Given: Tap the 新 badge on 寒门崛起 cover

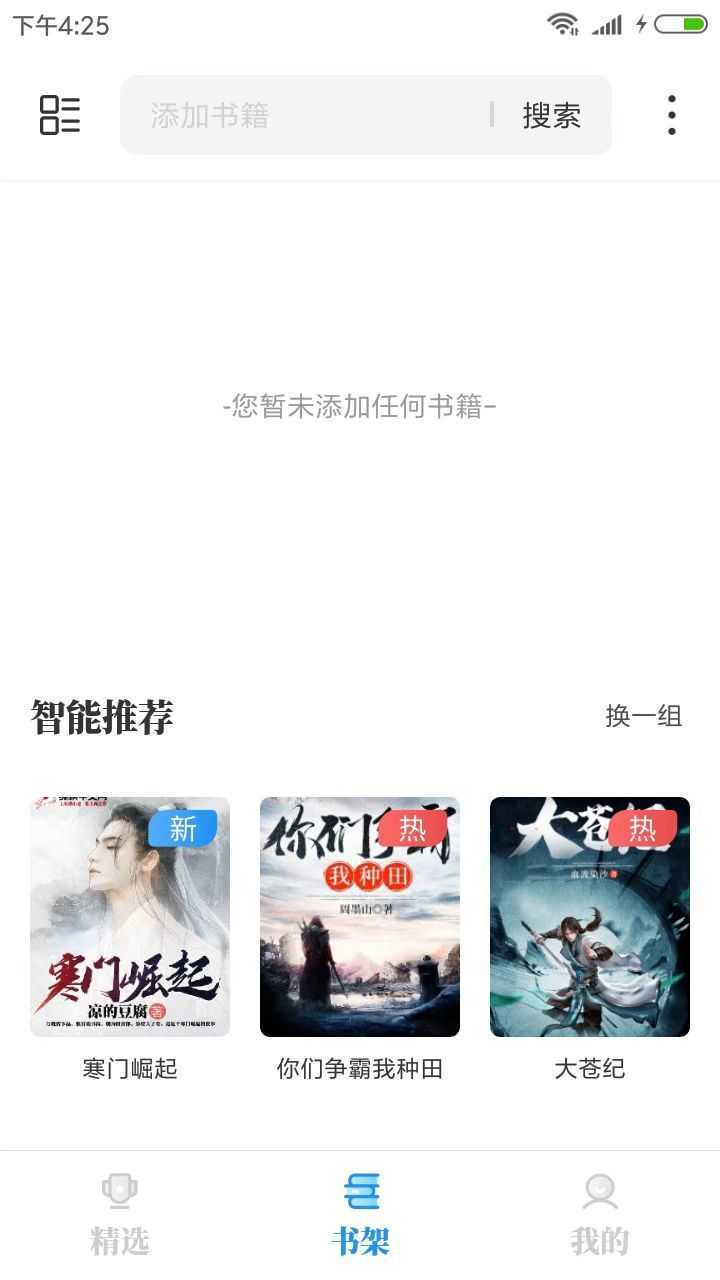Looking at the screenshot, I should click(x=184, y=828).
